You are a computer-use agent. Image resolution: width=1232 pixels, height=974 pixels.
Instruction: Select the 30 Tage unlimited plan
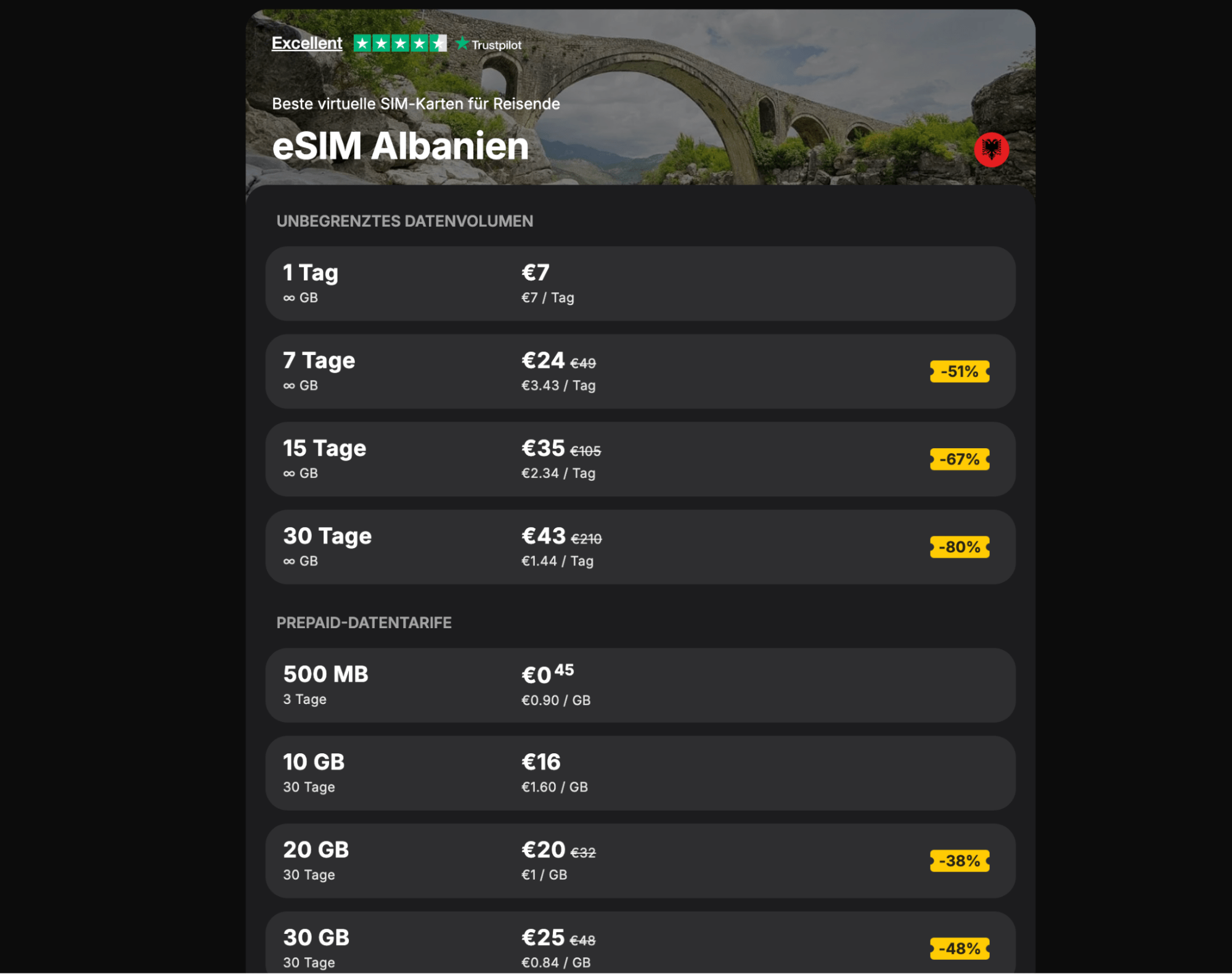click(640, 547)
